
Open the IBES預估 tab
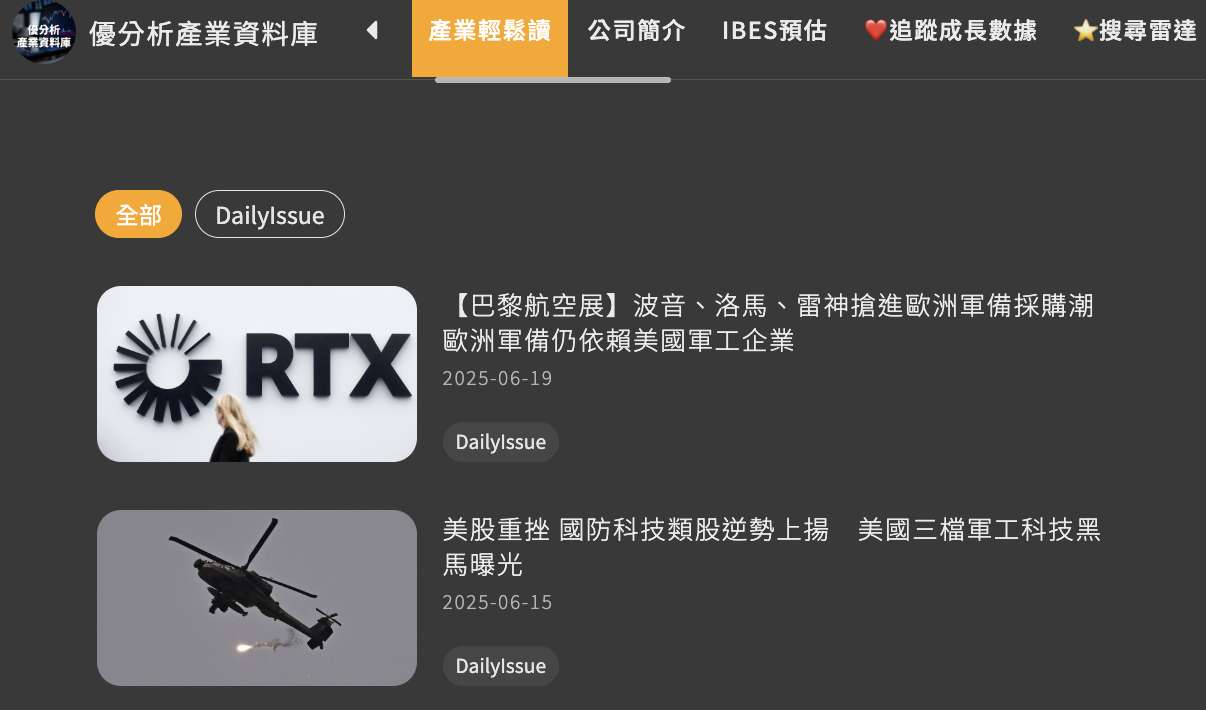[774, 31]
